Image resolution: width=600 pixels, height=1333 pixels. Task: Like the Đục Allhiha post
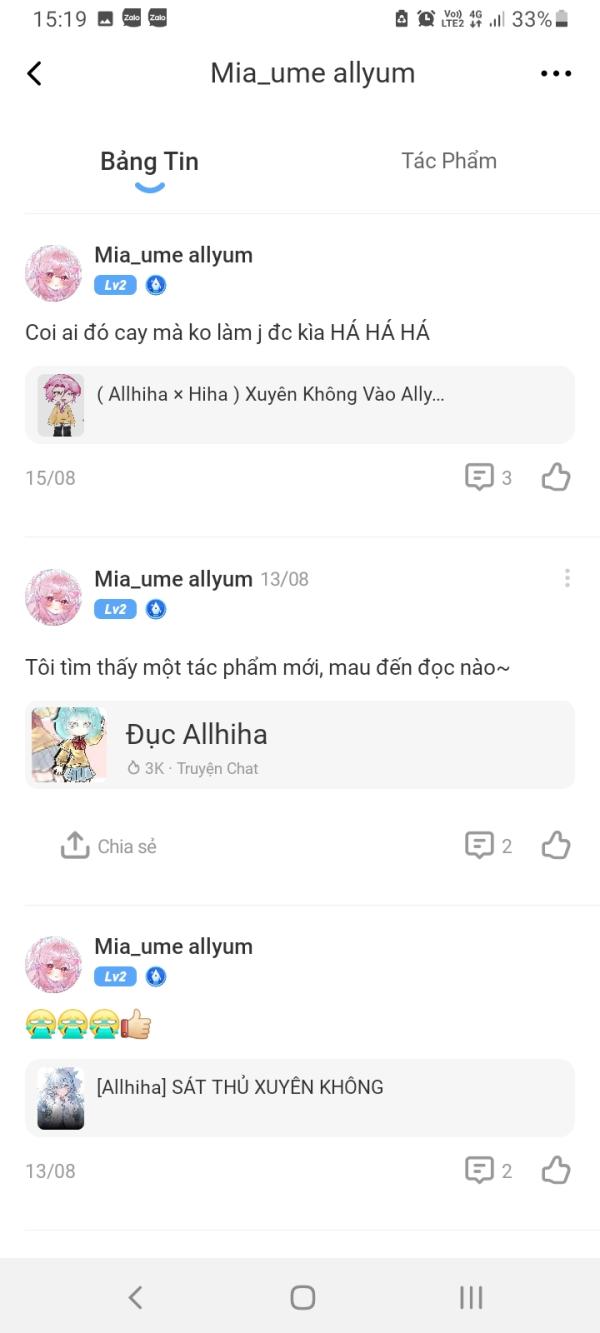coord(556,846)
